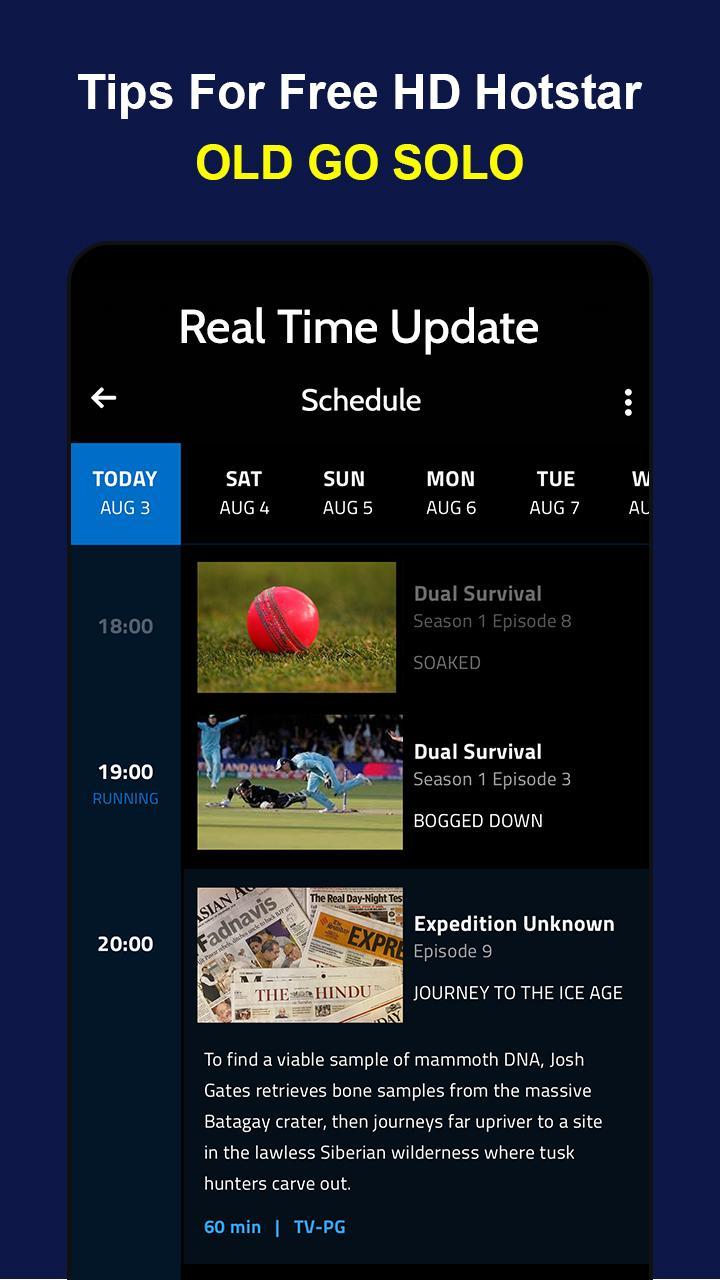The height and width of the screenshot is (1280, 720).
Task: Switch to the MON AUG 6 tab
Action: coord(451,492)
